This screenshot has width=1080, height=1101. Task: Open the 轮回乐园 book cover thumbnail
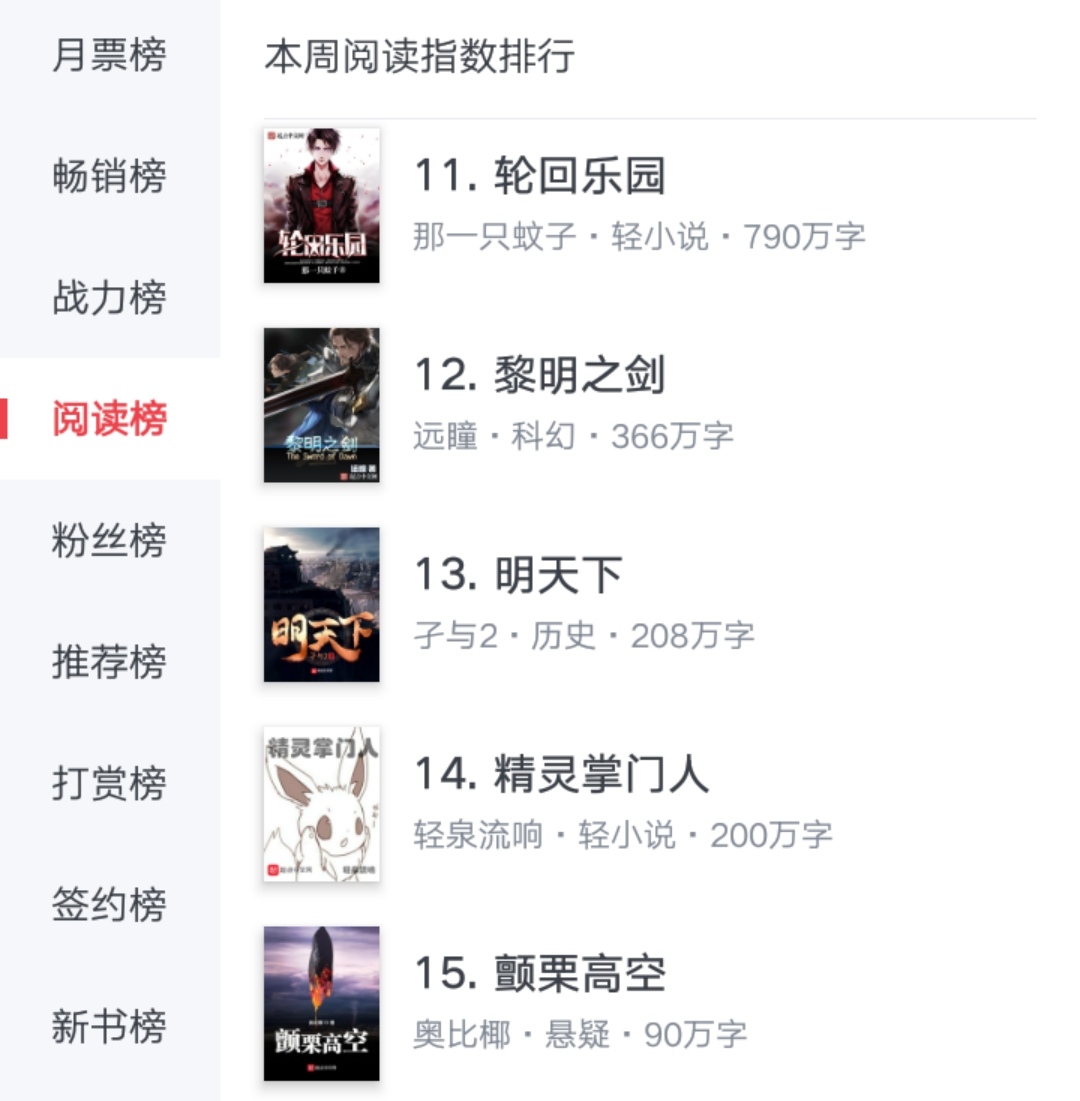coord(322,203)
